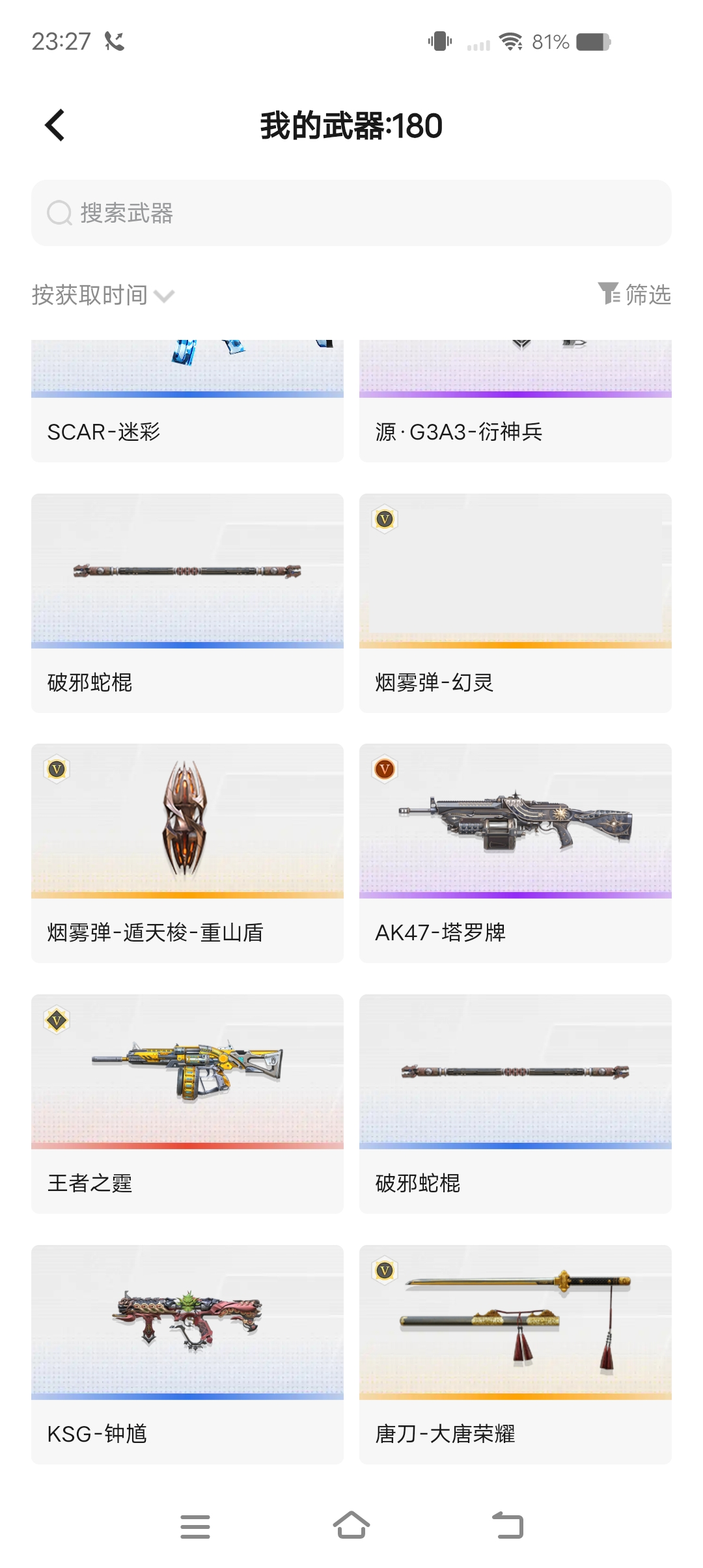
Task: Open 烟雾弹-遁天梭-重山盾 details
Action: 187,853
